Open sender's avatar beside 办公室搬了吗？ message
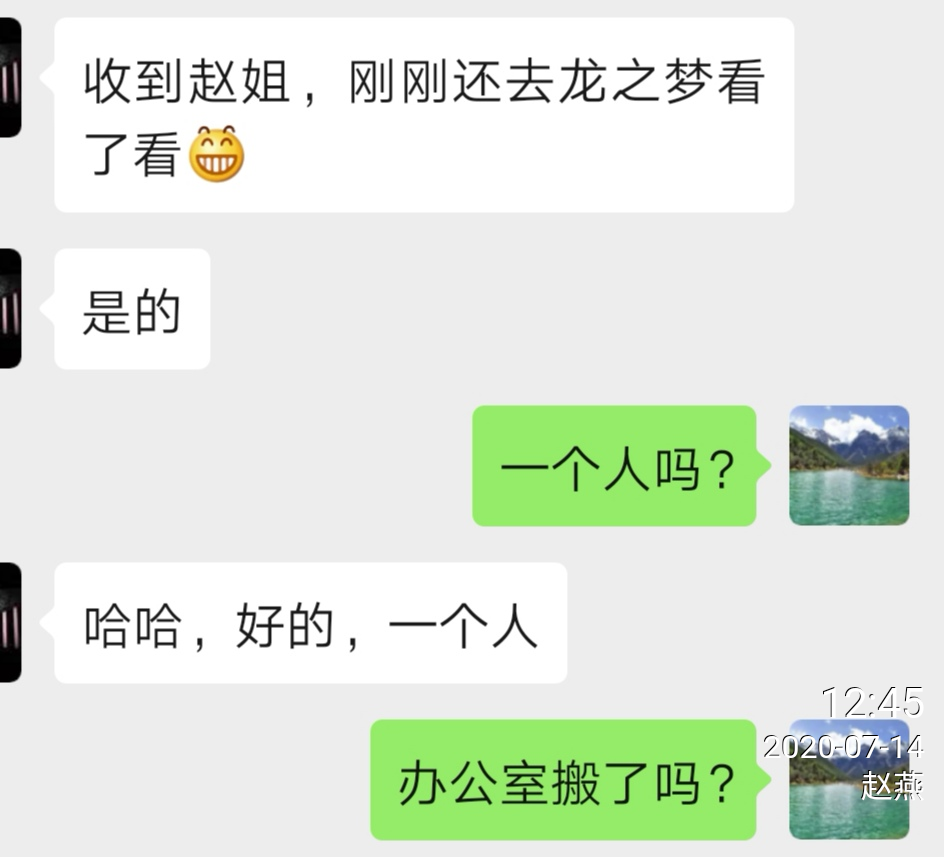 coord(849,779)
